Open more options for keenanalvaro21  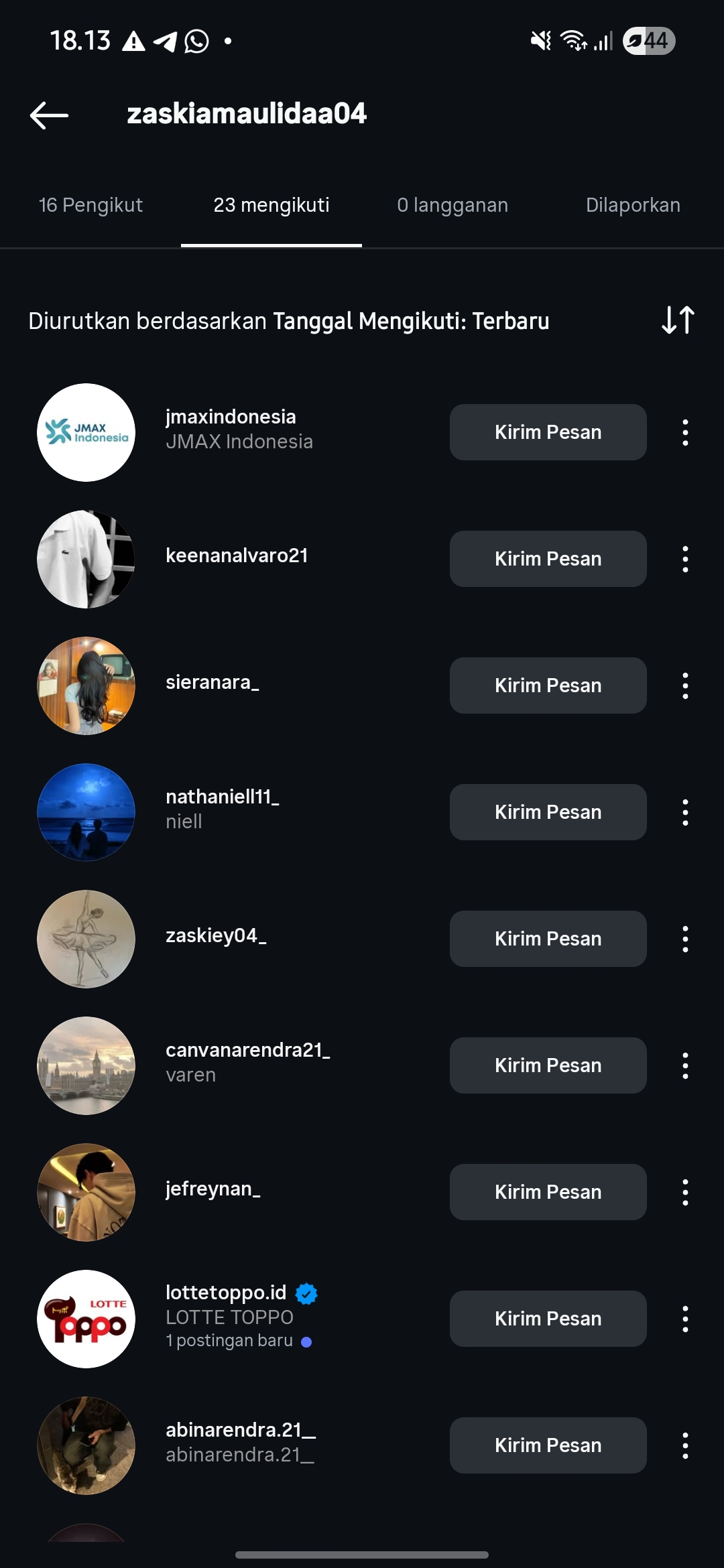coord(685,559)
